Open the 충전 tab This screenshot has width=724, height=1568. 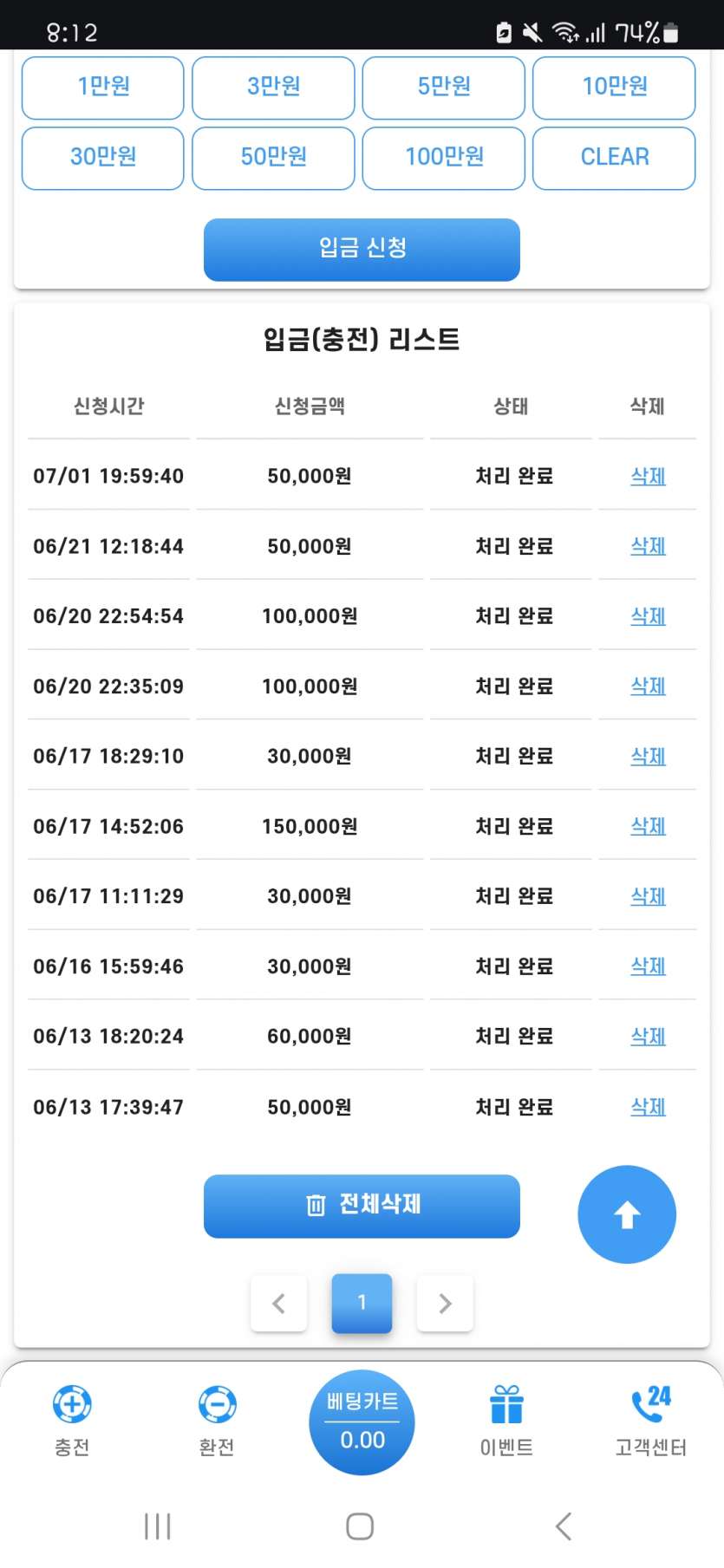[72, 1422]
